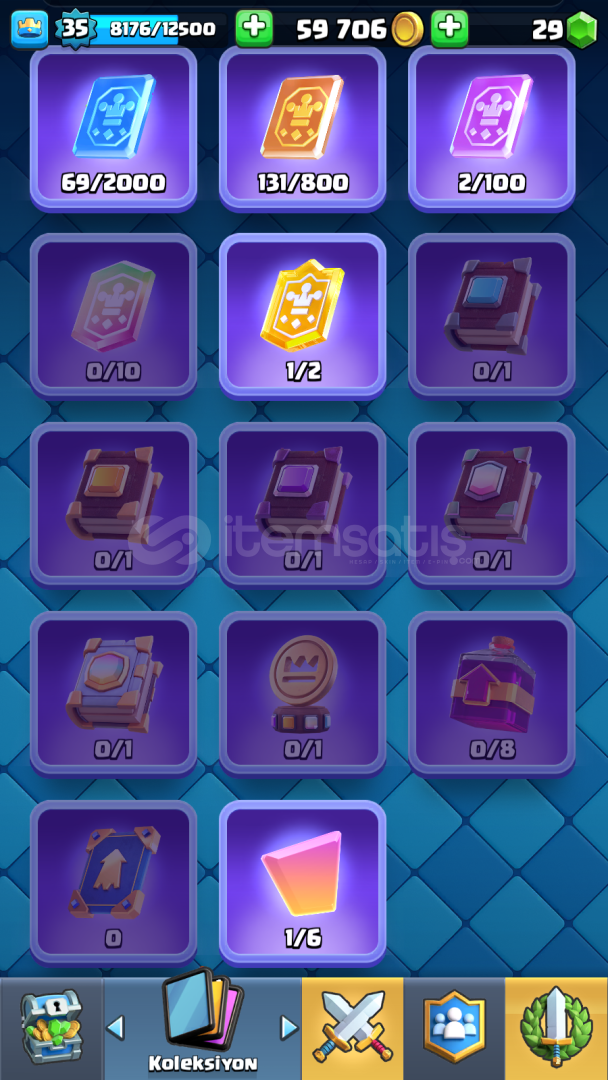Tap the right arrow beside Koleksiyon
Image resolution: width=608 pixels, height=1080 pixels.
coord(289,1028)
